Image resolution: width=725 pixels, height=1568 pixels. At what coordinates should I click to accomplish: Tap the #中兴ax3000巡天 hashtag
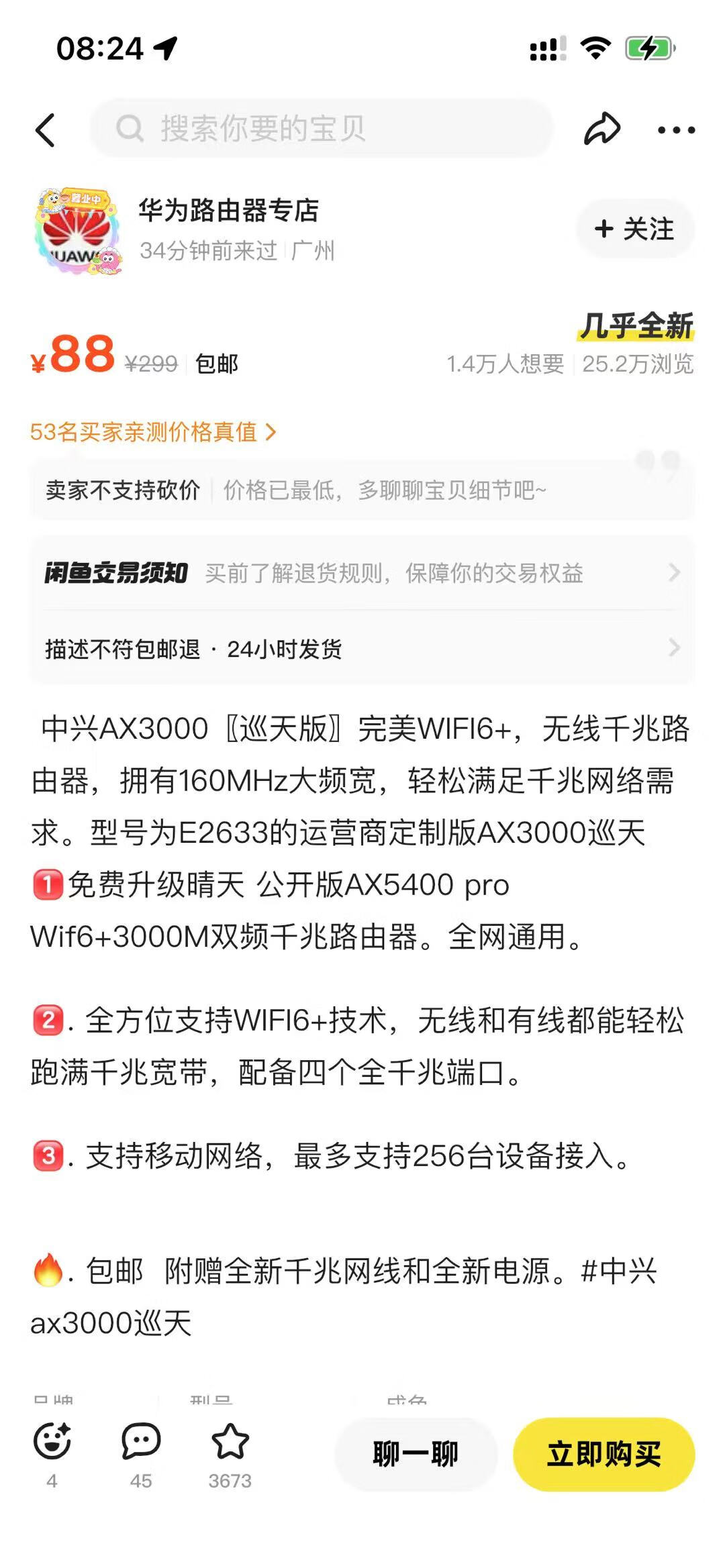[x=618, y=1271]
